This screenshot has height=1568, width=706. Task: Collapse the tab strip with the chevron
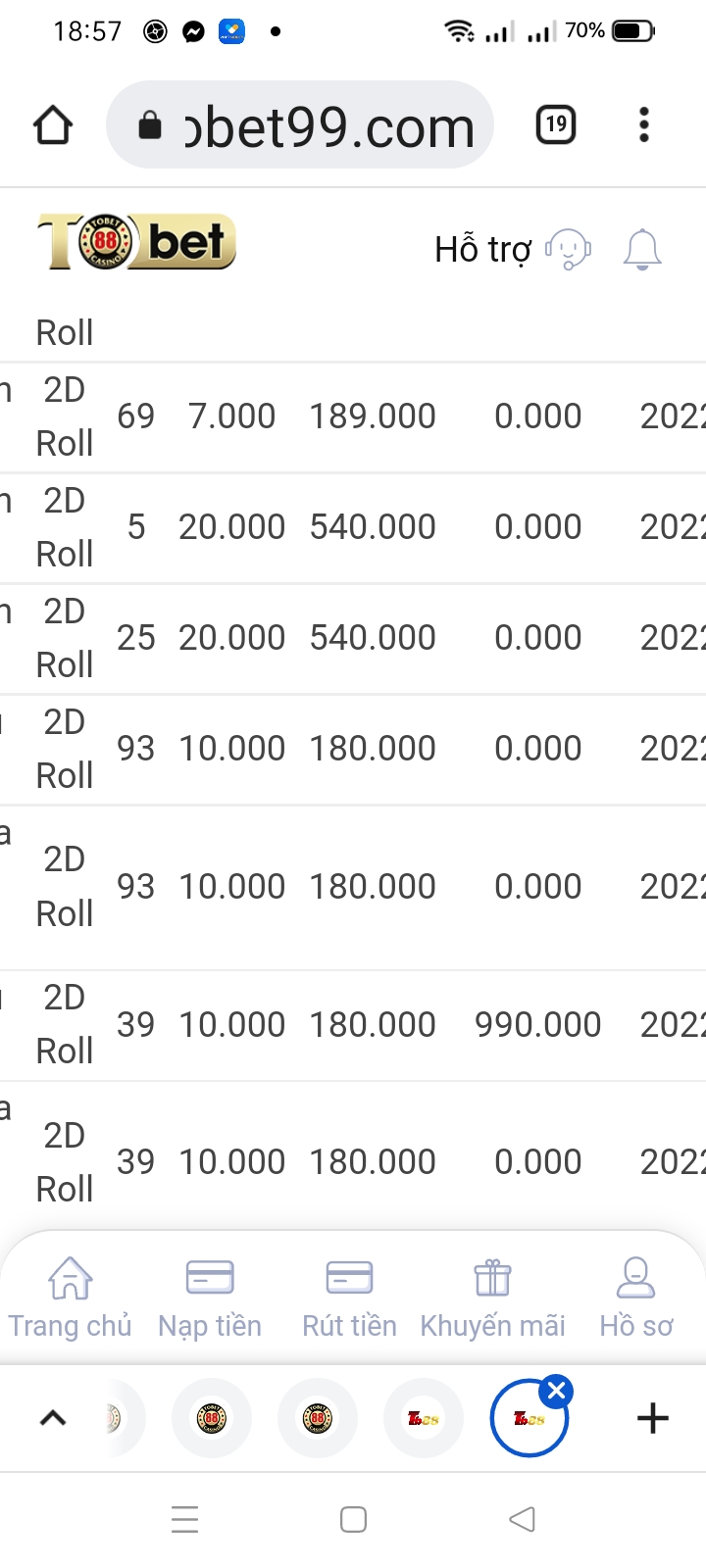53,1418
